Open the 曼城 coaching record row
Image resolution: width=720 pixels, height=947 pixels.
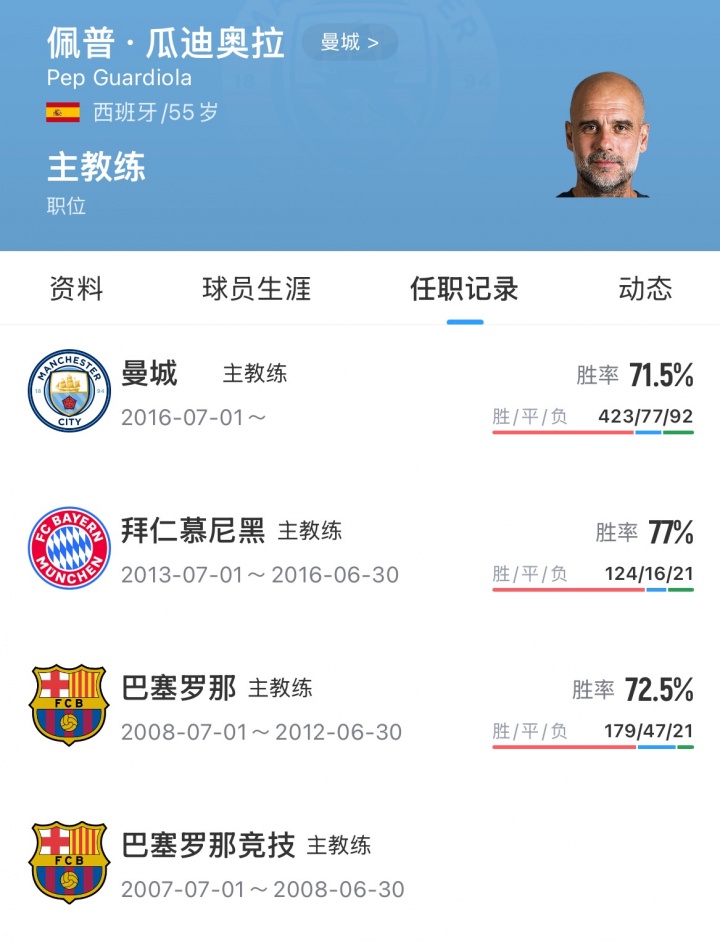point(360,391)
